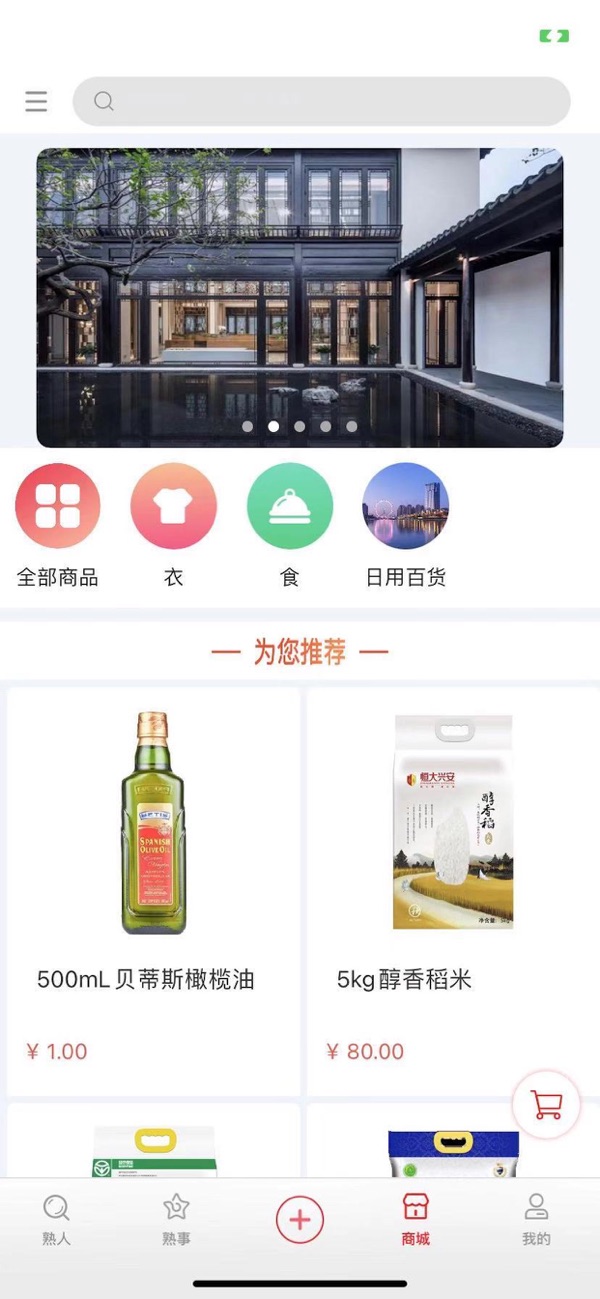This screenshot has width=600, height=1299.
Task: Tap the red plus button
Action: [300, 1220]
